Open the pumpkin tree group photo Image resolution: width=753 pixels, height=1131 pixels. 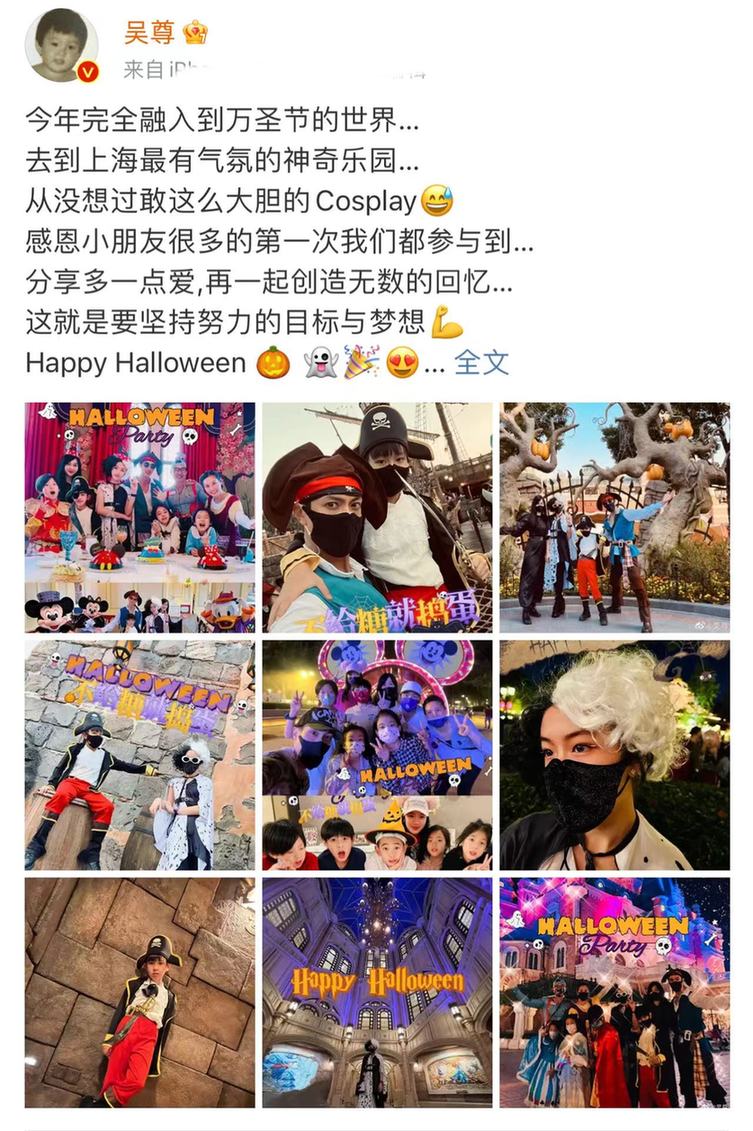tap(614, 517)
